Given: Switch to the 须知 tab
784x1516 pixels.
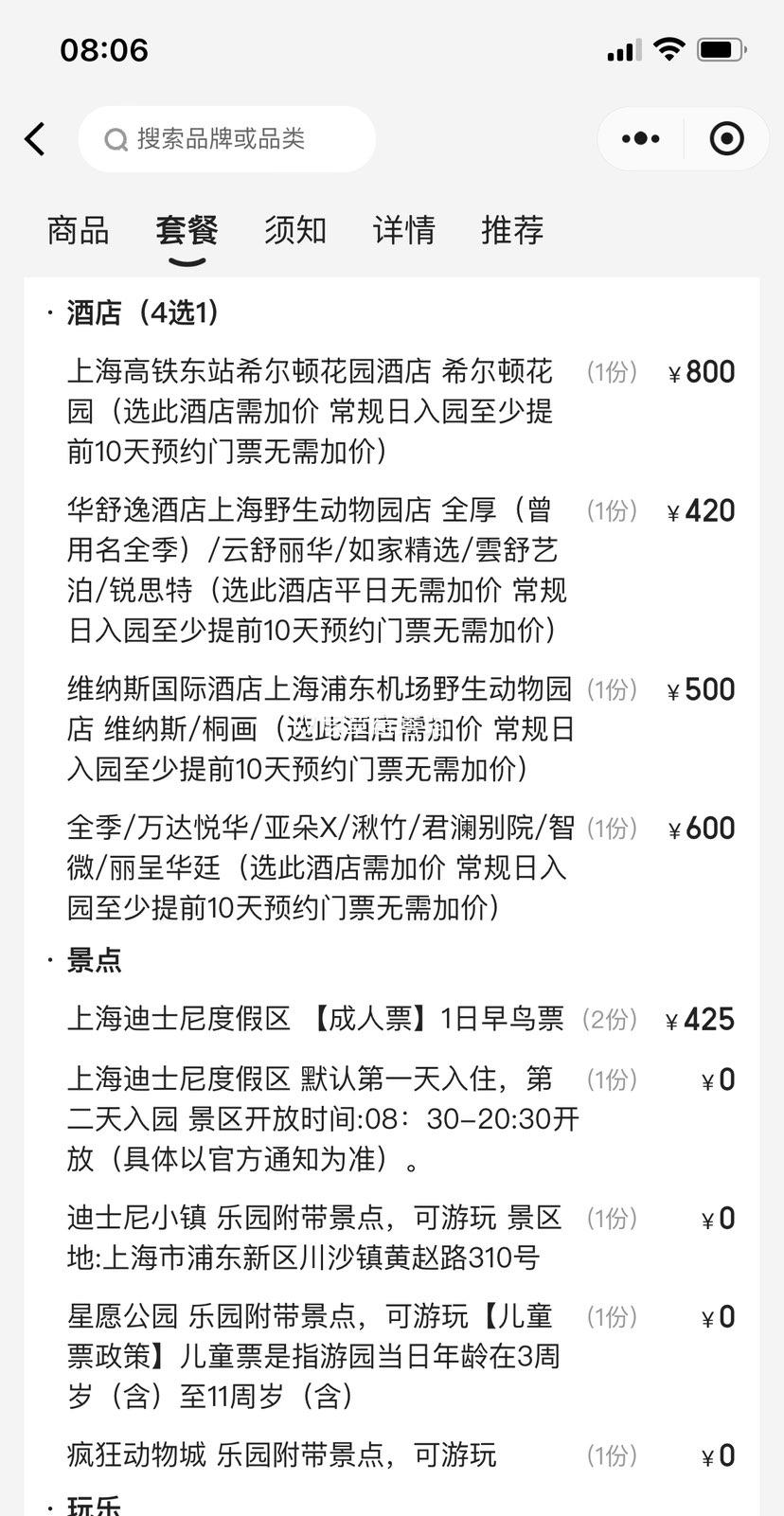Looking at the screenshot, I should pos(295,230).
